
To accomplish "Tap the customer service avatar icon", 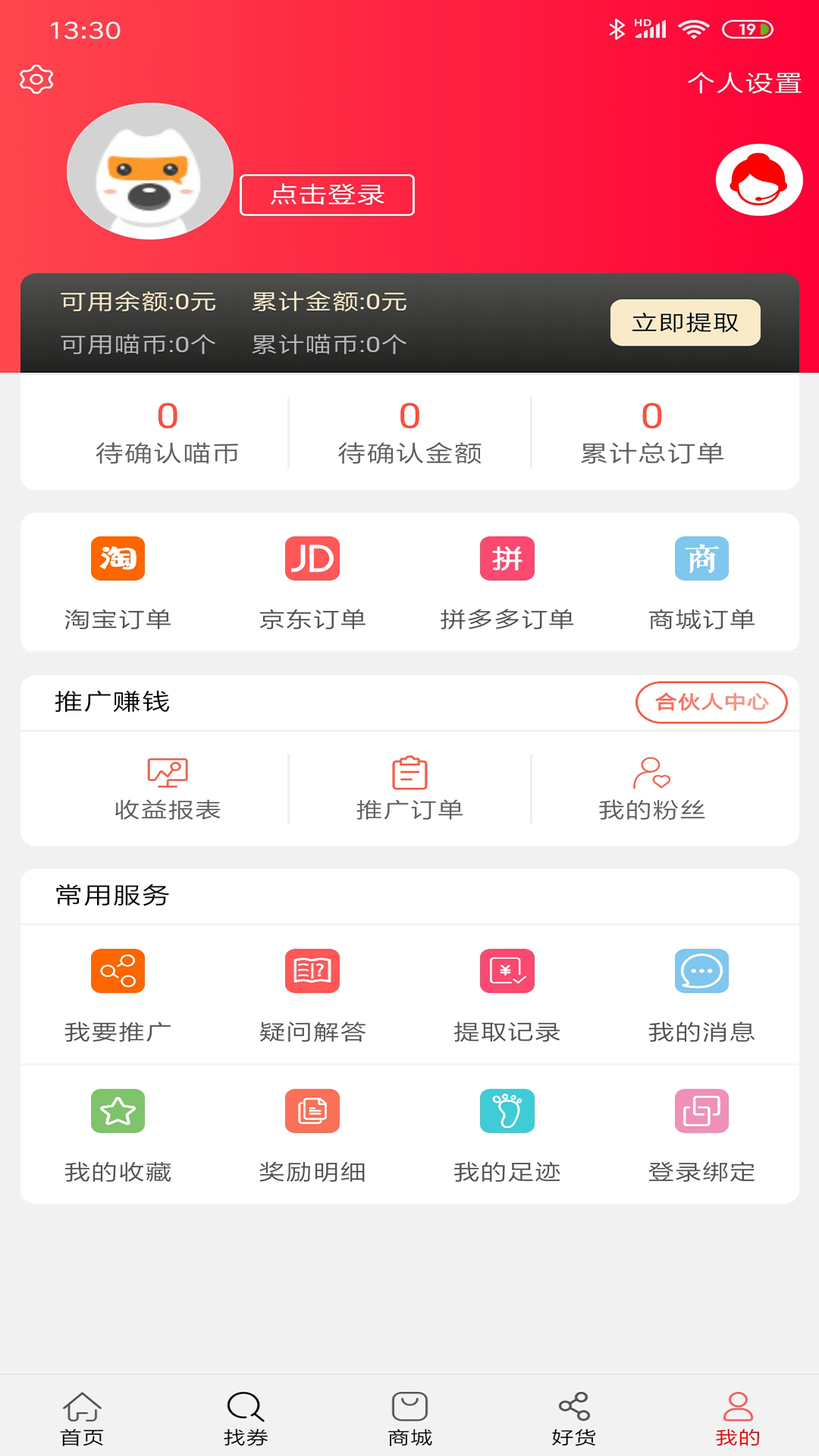I will 759,180.
